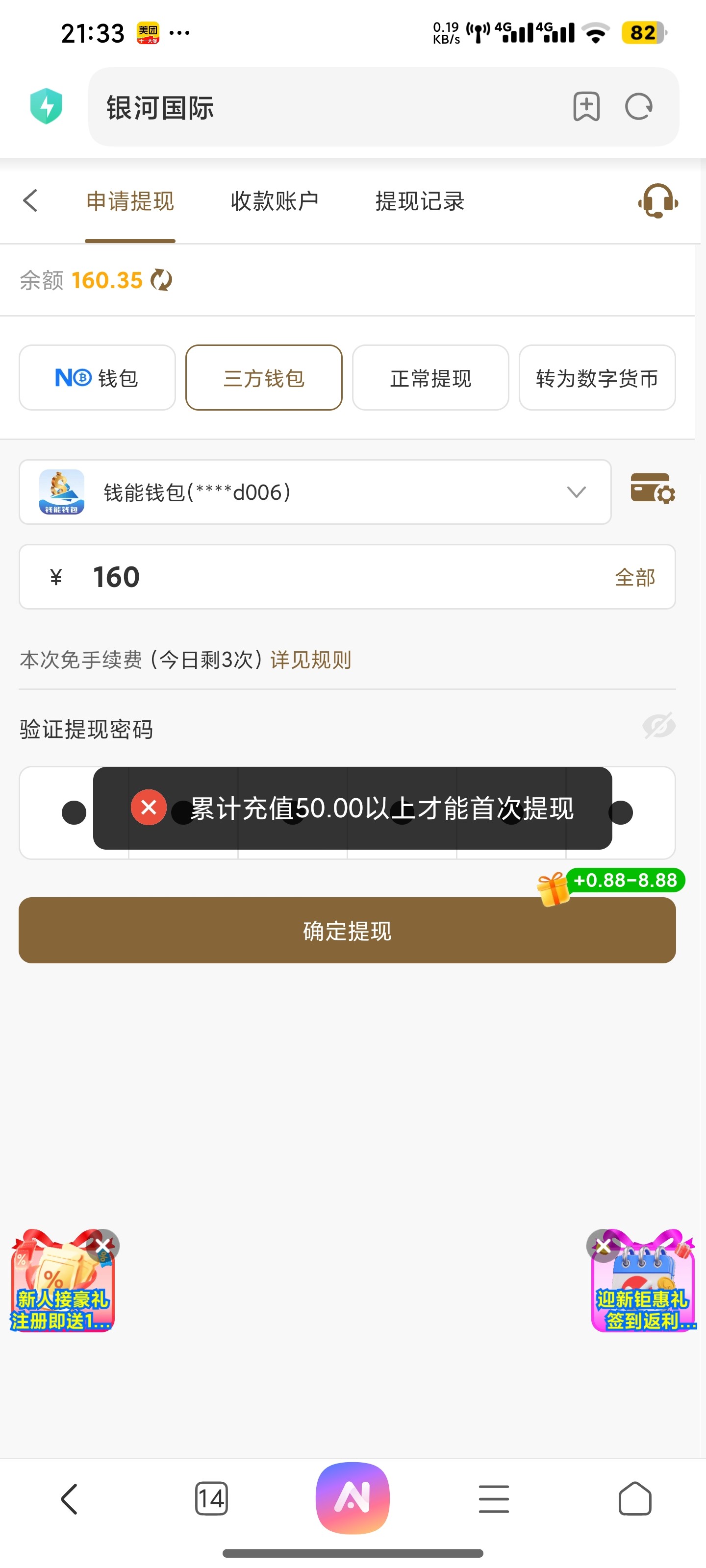Dismiss the 新人接豪礼 floating promo
The image size is (706, 1568).
tap(103, 1246)
